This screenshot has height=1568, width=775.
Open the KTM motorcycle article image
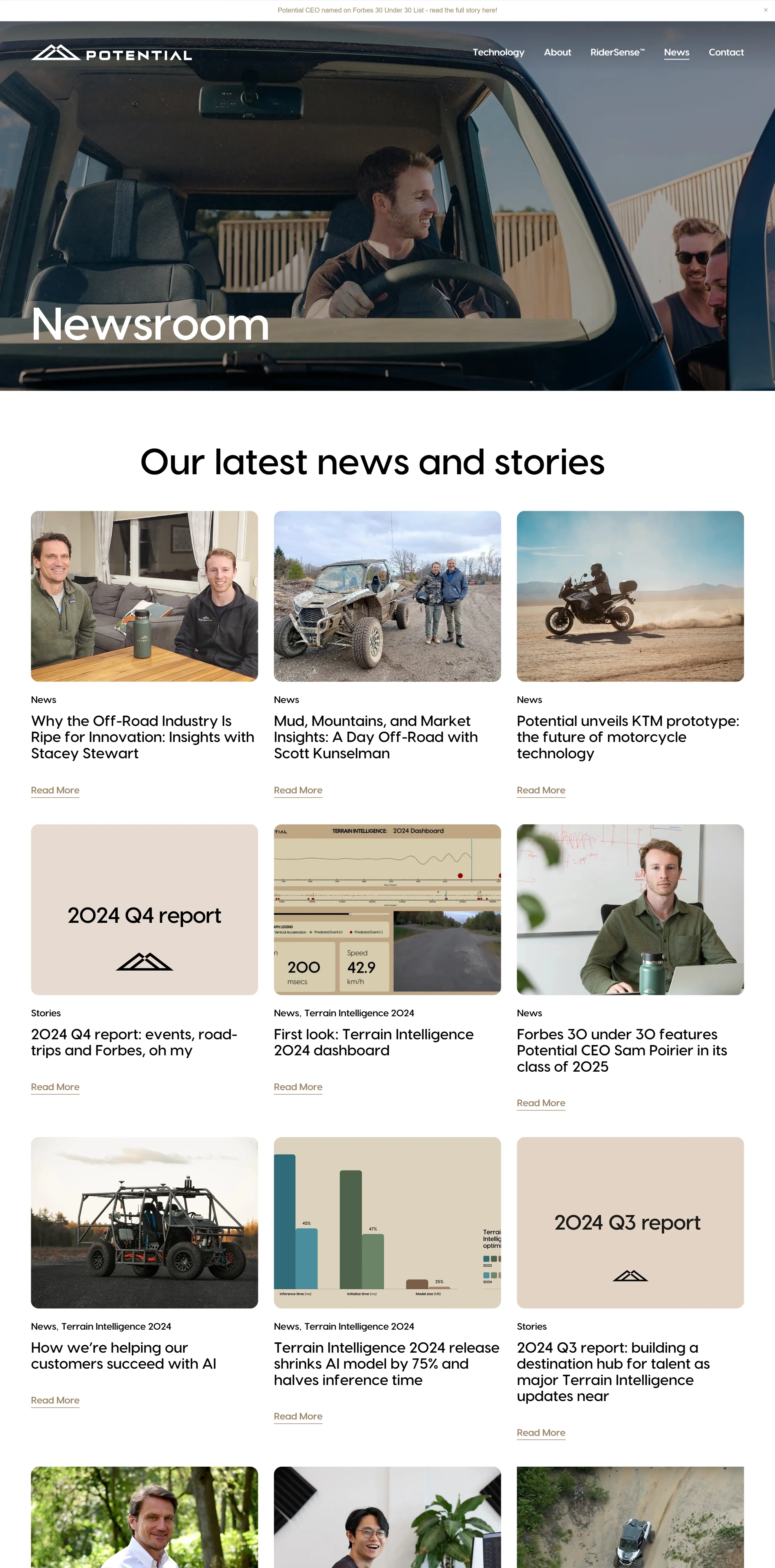[630, 596]
